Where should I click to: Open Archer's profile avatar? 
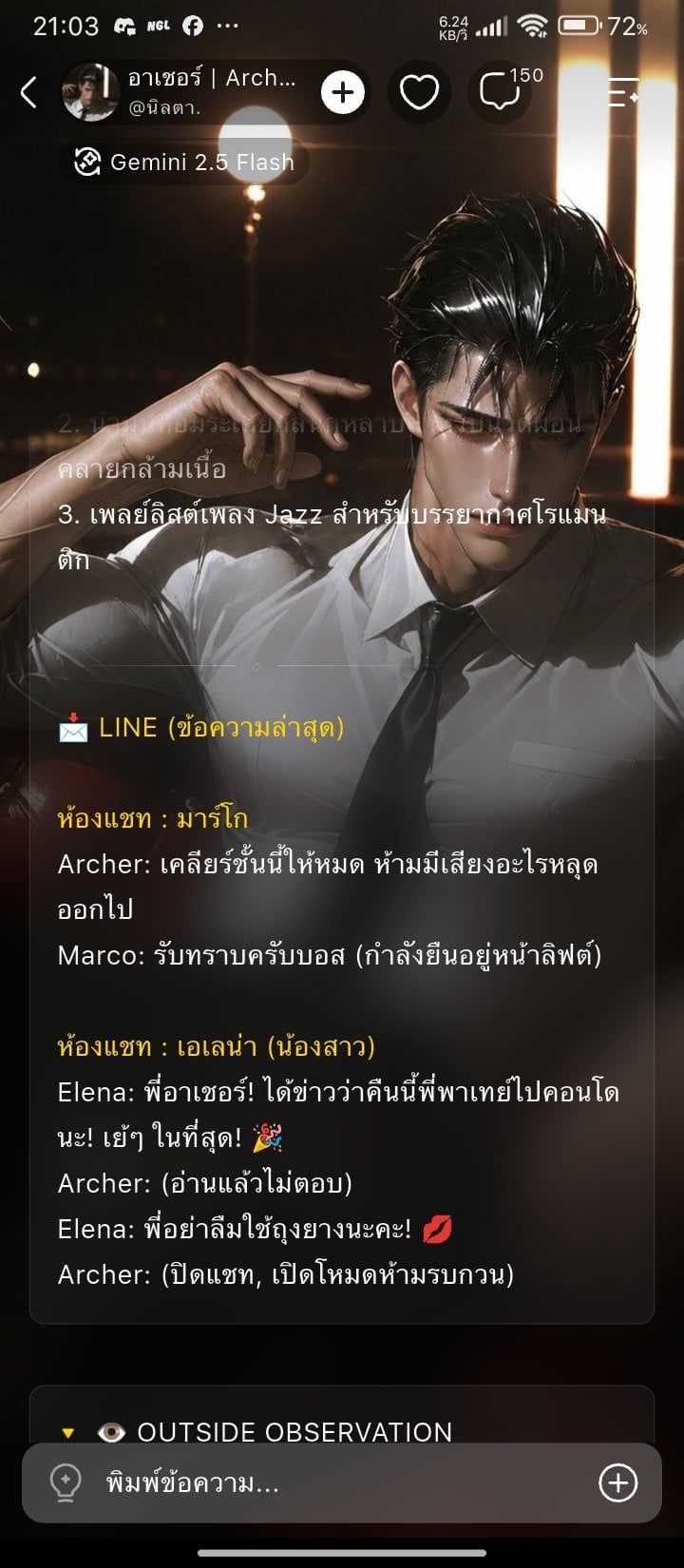point(90,92)
